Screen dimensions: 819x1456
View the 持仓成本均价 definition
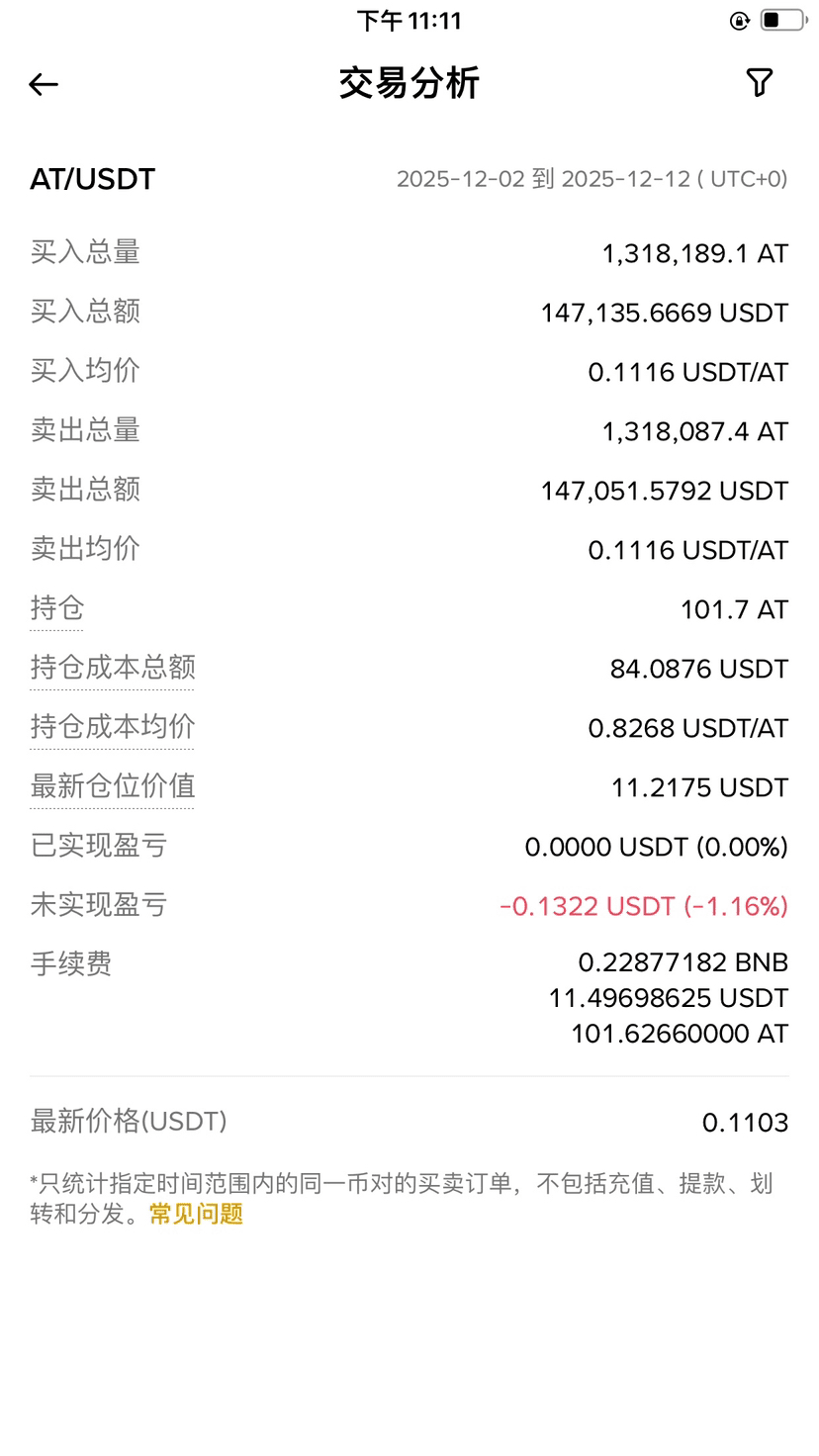113,727
